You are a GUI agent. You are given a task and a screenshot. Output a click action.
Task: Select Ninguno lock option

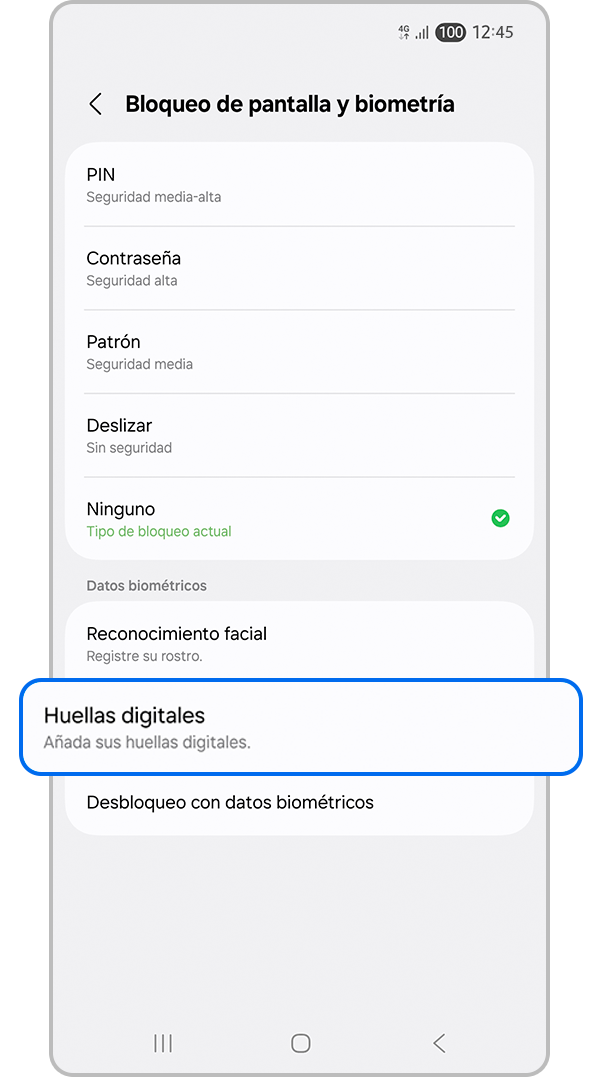300,519
